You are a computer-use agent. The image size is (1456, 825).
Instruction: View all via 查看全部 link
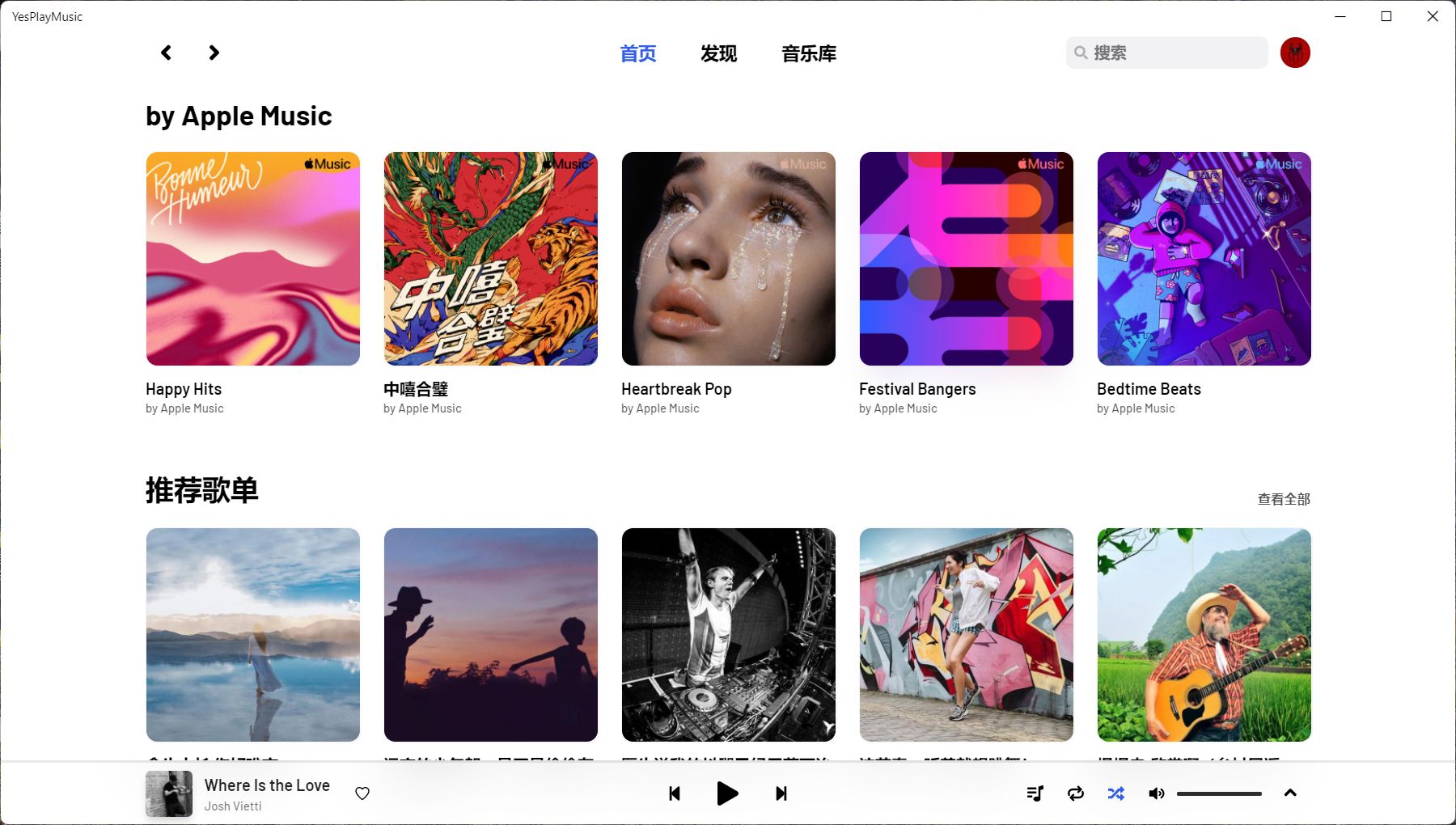tap(1283, 499)
